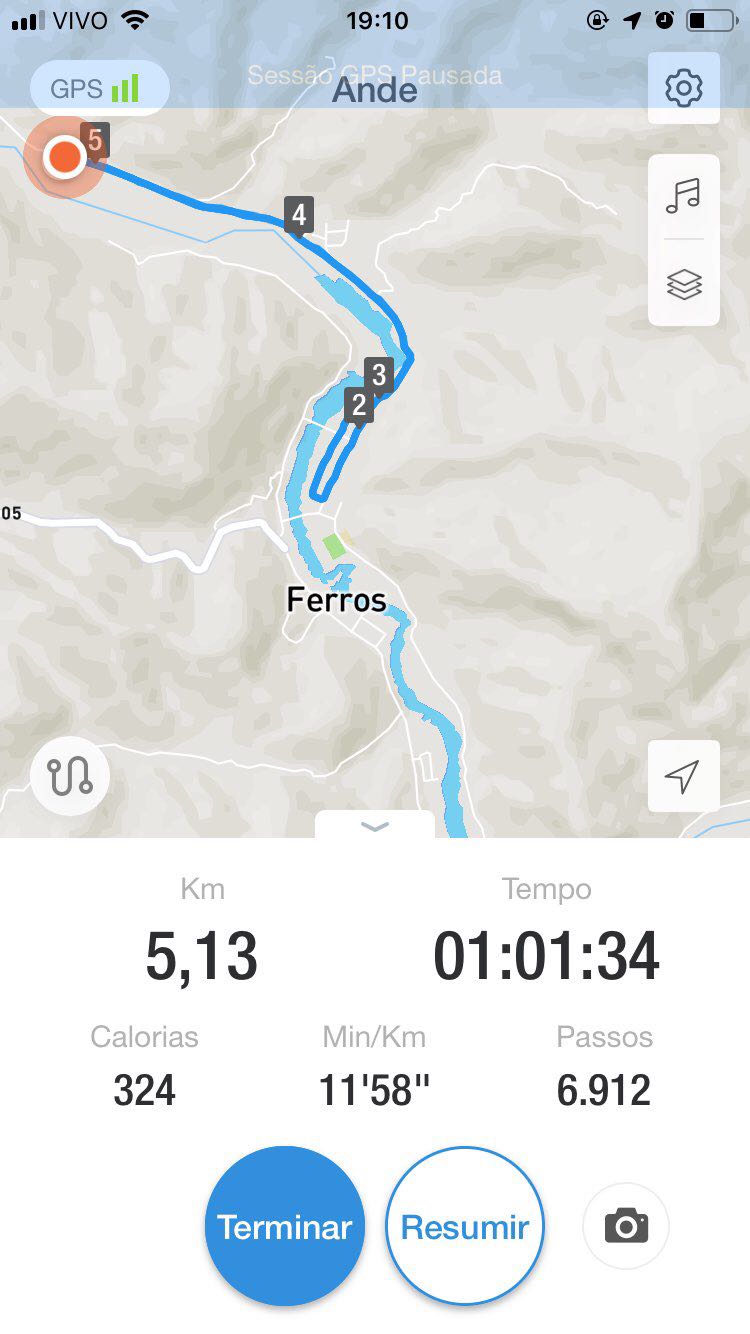Tap Terminar to finish the session
Viewport: 750px width, 1334px height.
click(x=285, y=1226)
